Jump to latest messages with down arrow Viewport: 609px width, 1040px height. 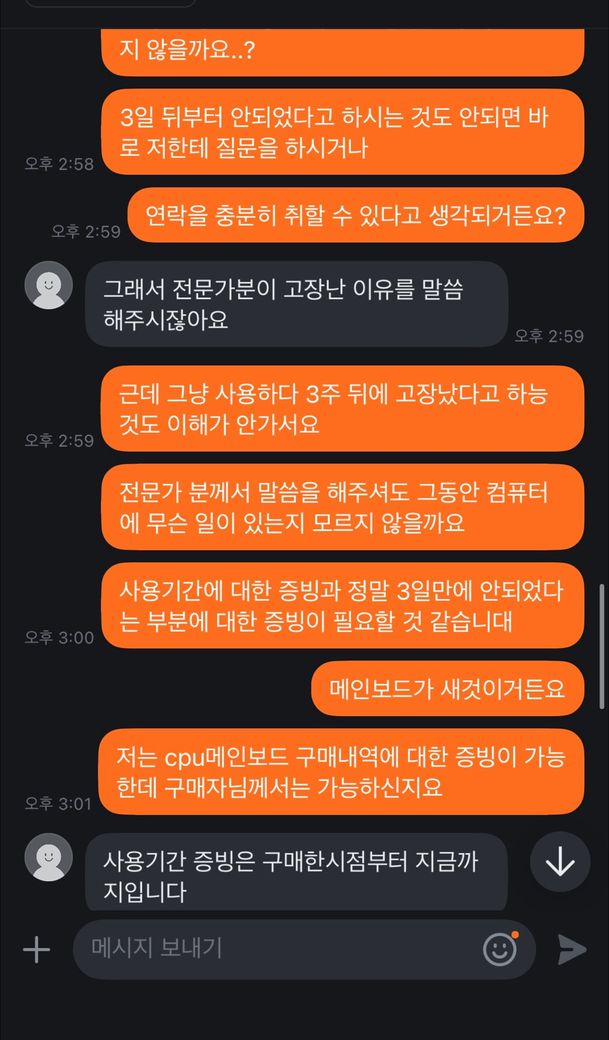560,862
